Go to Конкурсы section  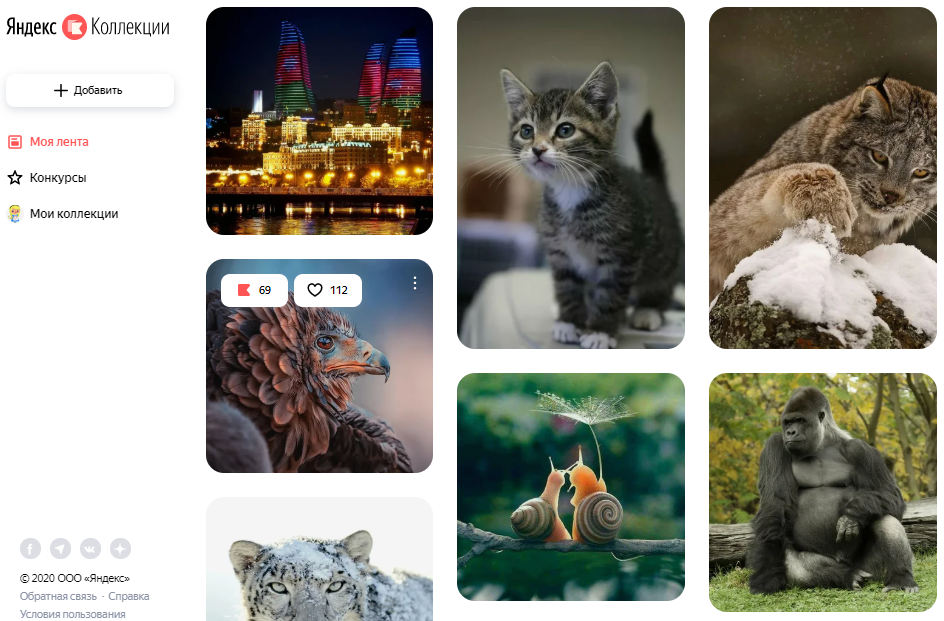coord(57,178)
